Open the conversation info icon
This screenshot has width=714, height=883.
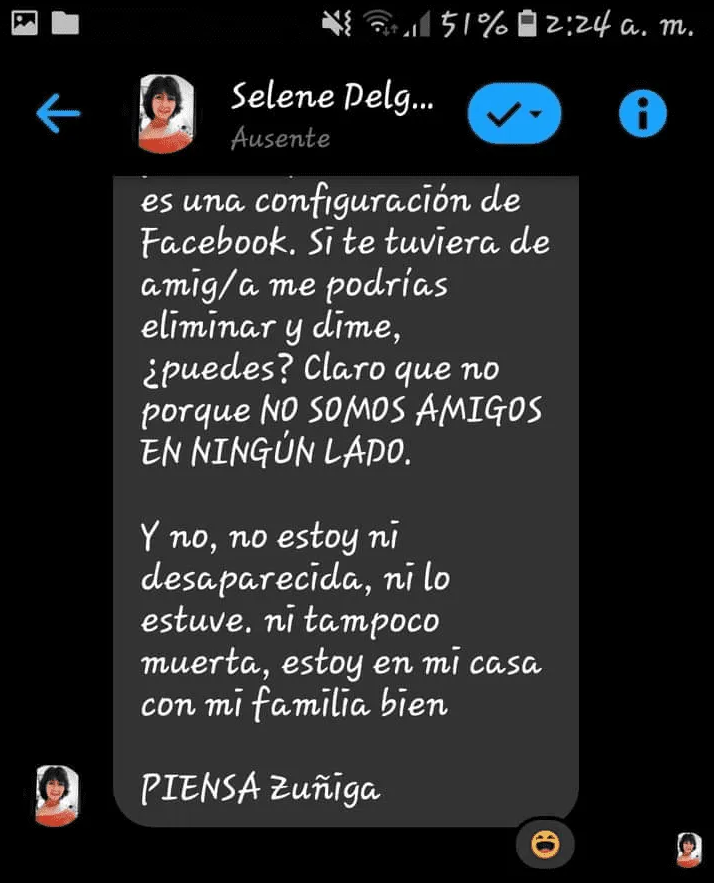click(x=642, y=114)
